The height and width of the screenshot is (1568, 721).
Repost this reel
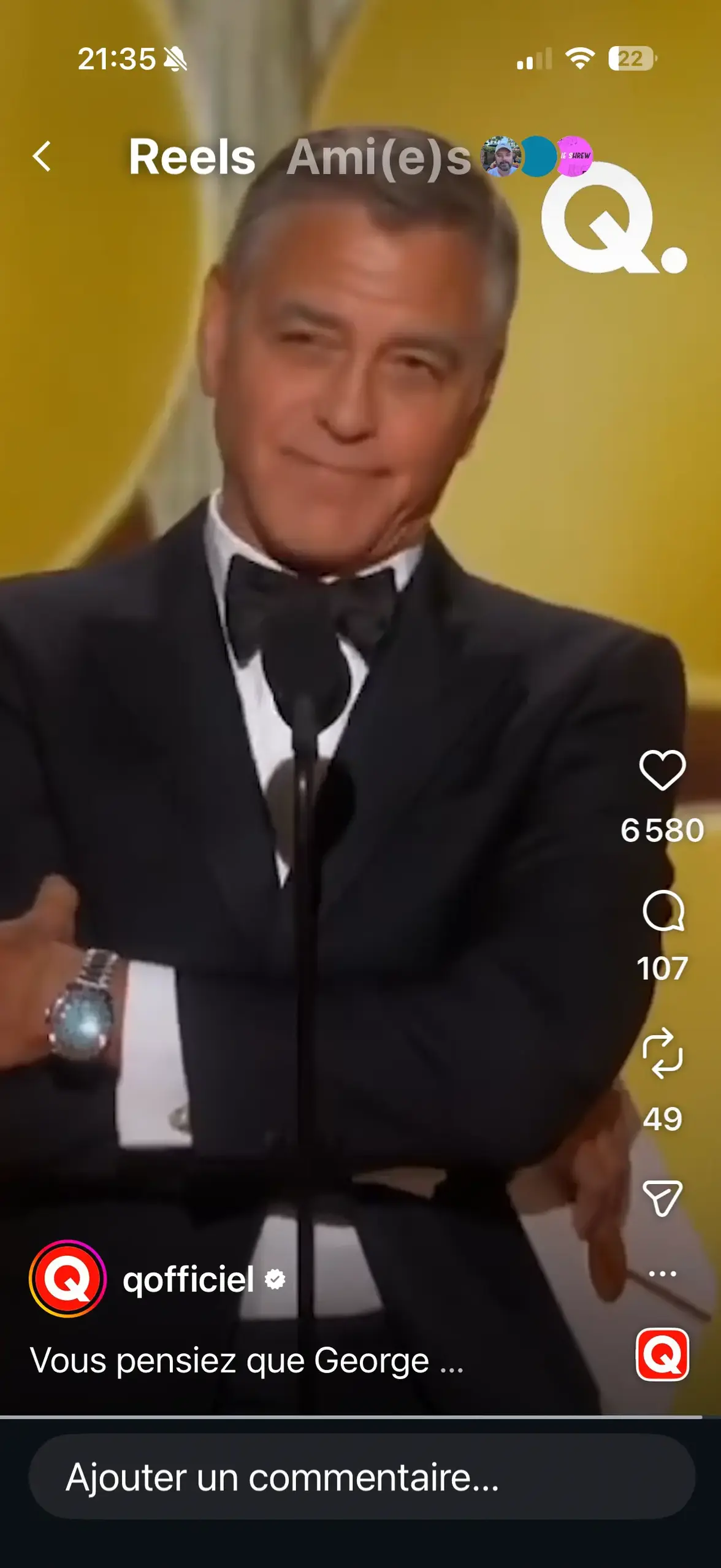click(x=662, y=1054)
